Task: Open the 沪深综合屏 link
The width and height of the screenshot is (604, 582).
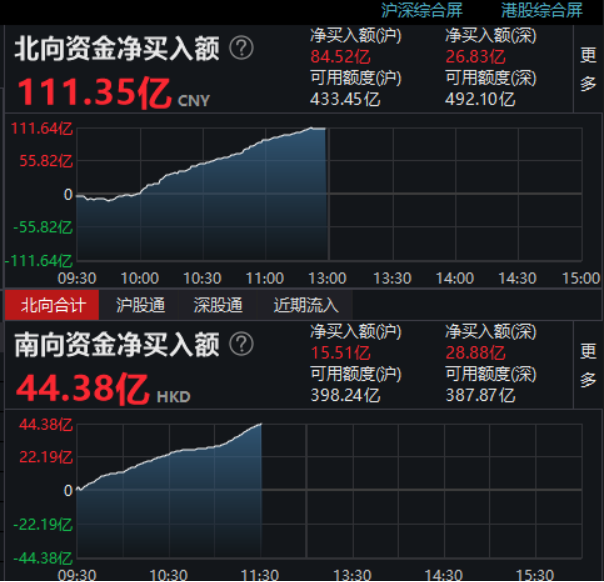Action: [422, 10]
